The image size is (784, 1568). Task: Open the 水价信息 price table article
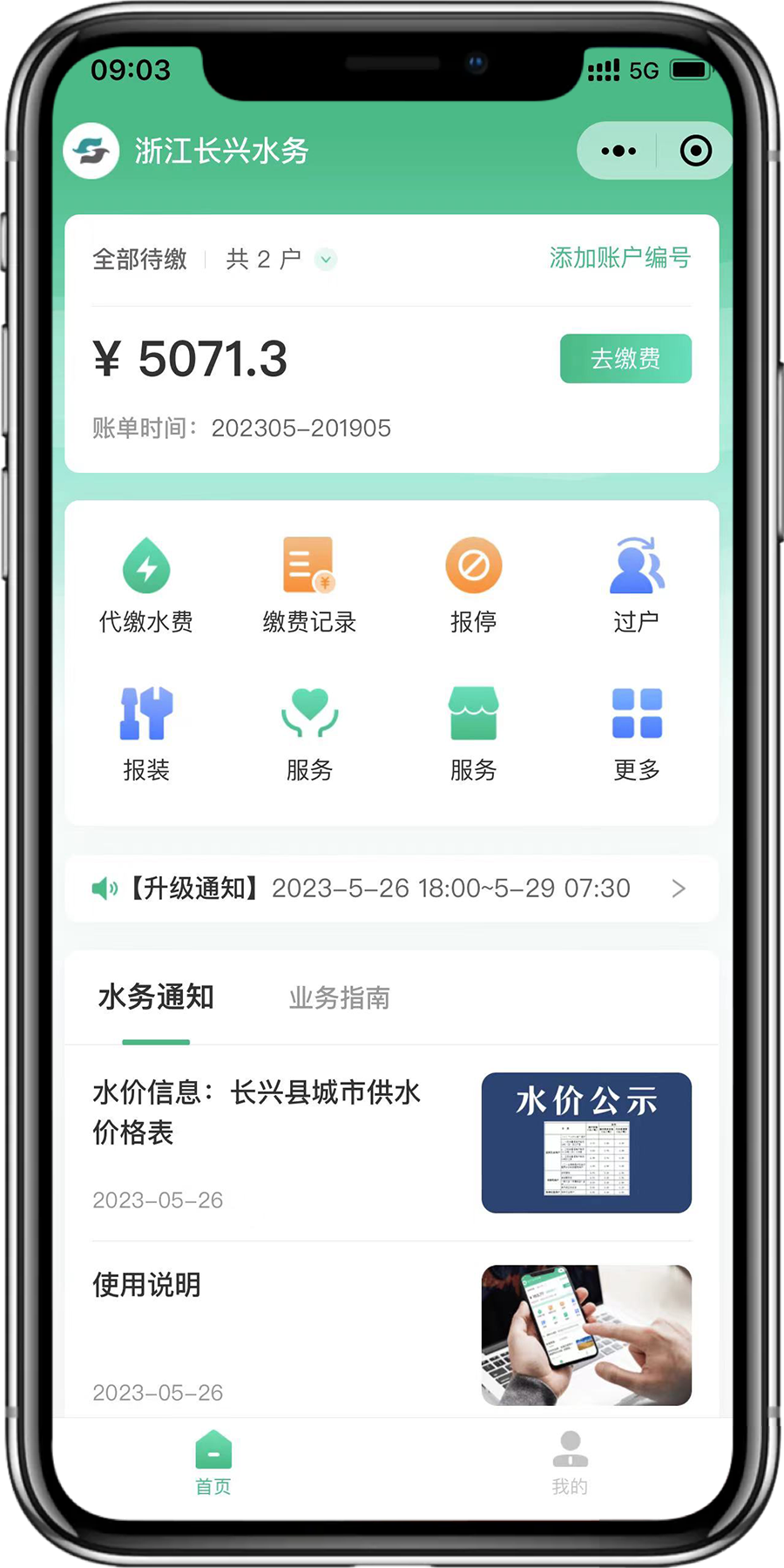(x=392, y=1142)
